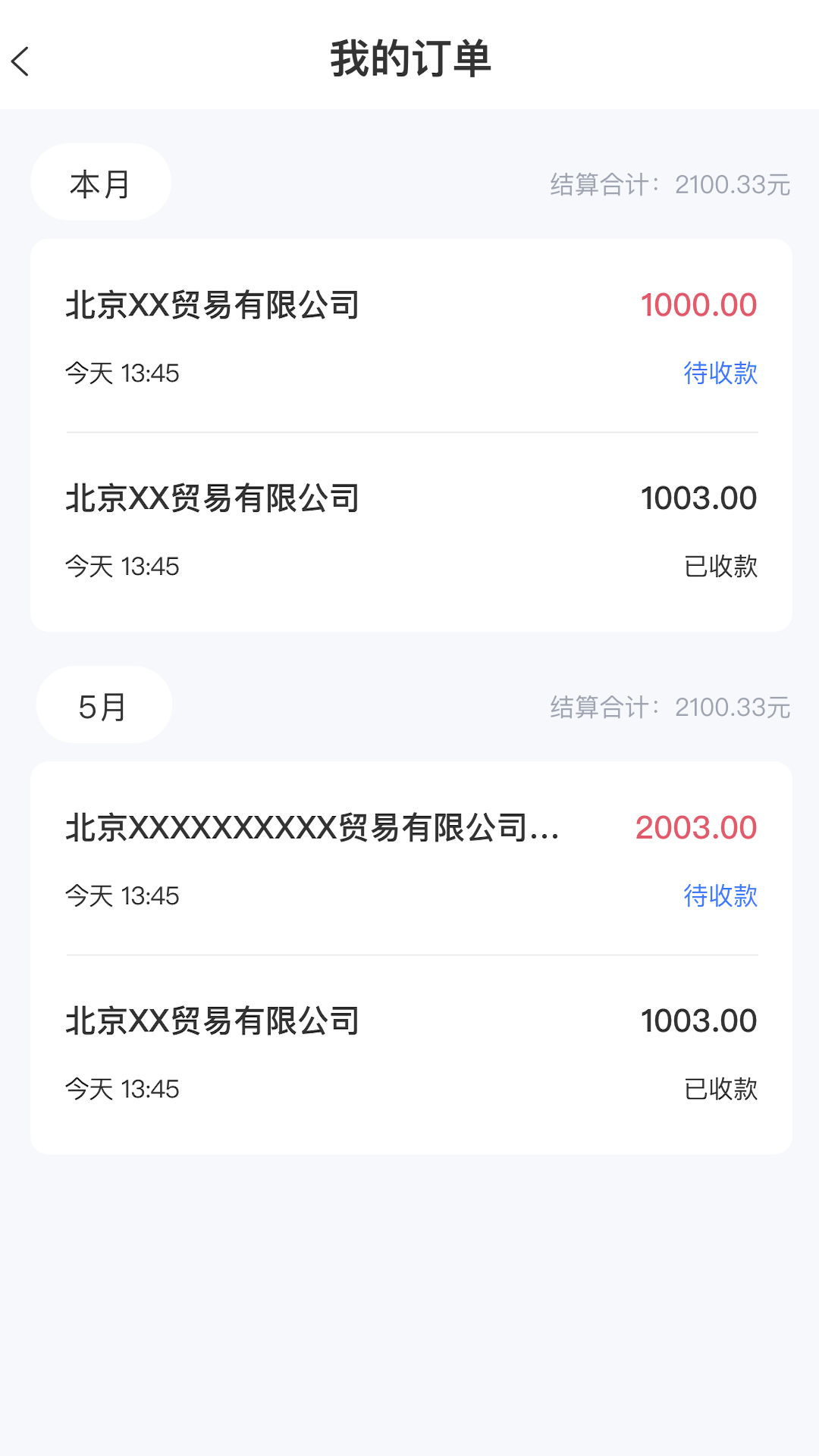Tap the 北京XX贸易有限公司 name in 5月 section

212,1021
